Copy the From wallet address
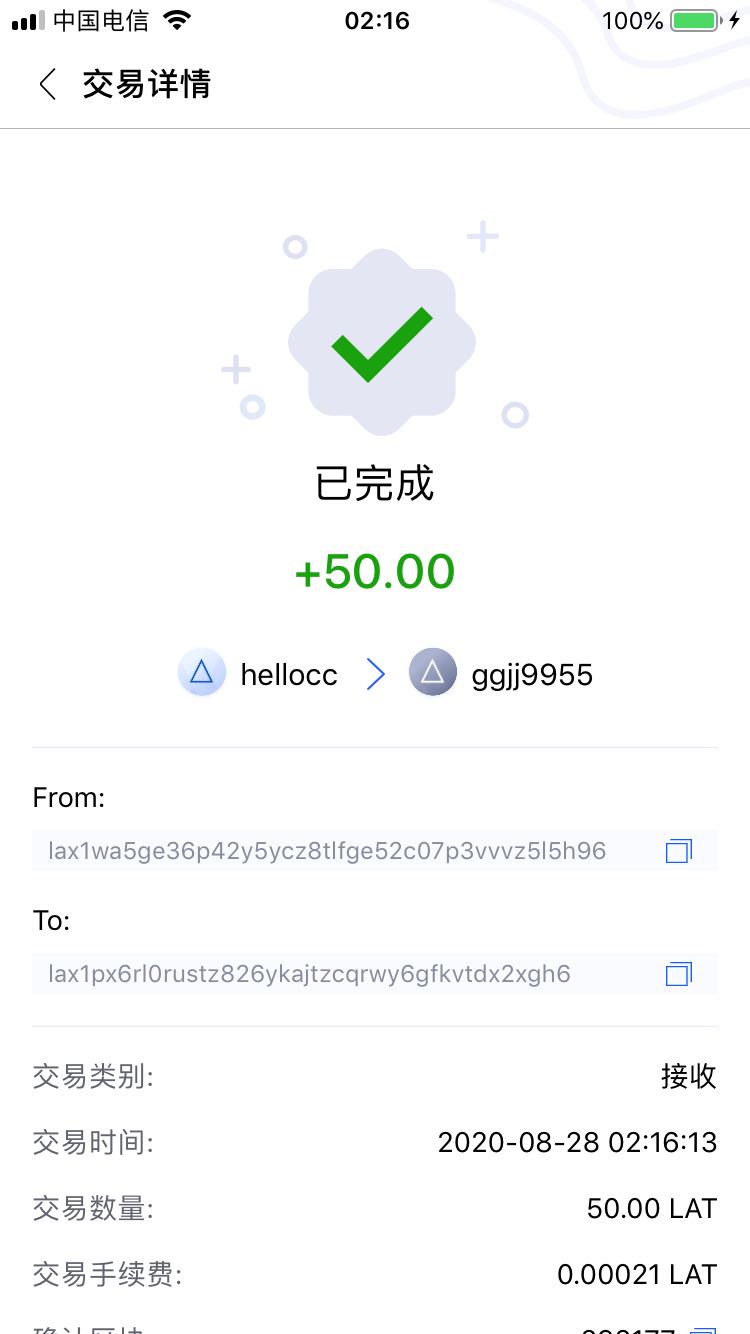750x1334 pixels. pyautogui.click(x=679, y=851)
